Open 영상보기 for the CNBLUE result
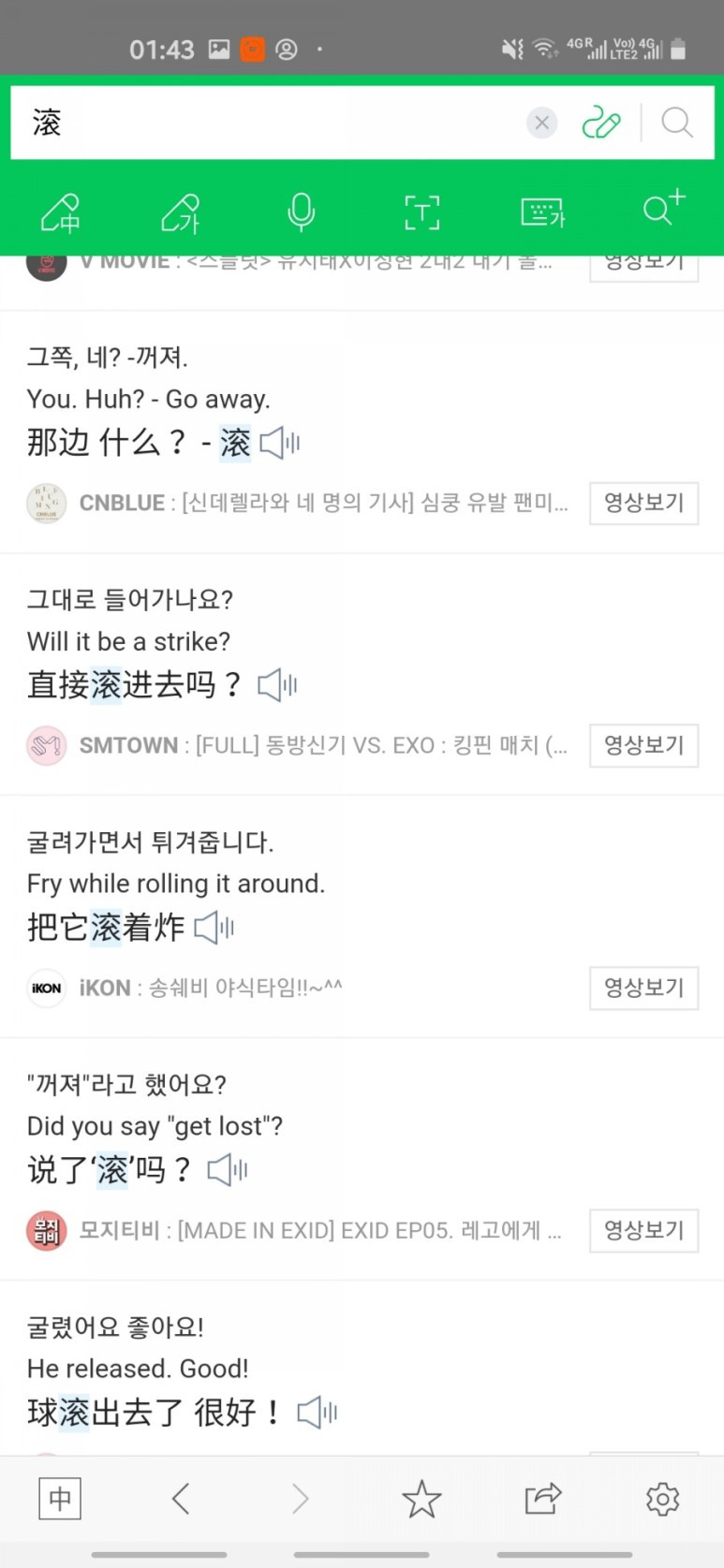The image size is (724, 1568). click(643, 503)
